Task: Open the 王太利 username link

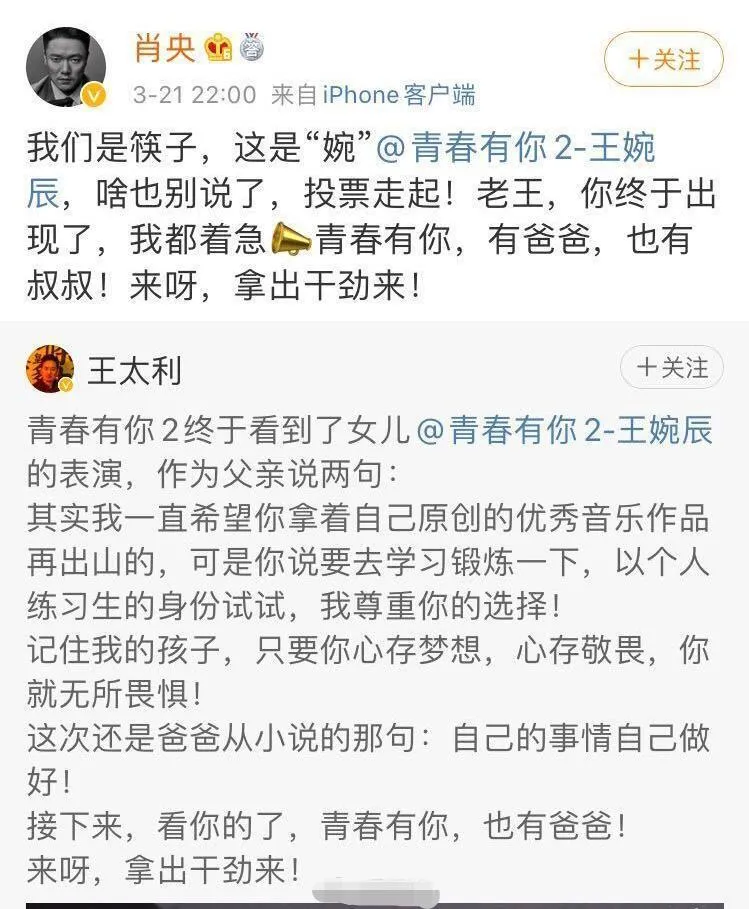Action: (x=134, y=372)
